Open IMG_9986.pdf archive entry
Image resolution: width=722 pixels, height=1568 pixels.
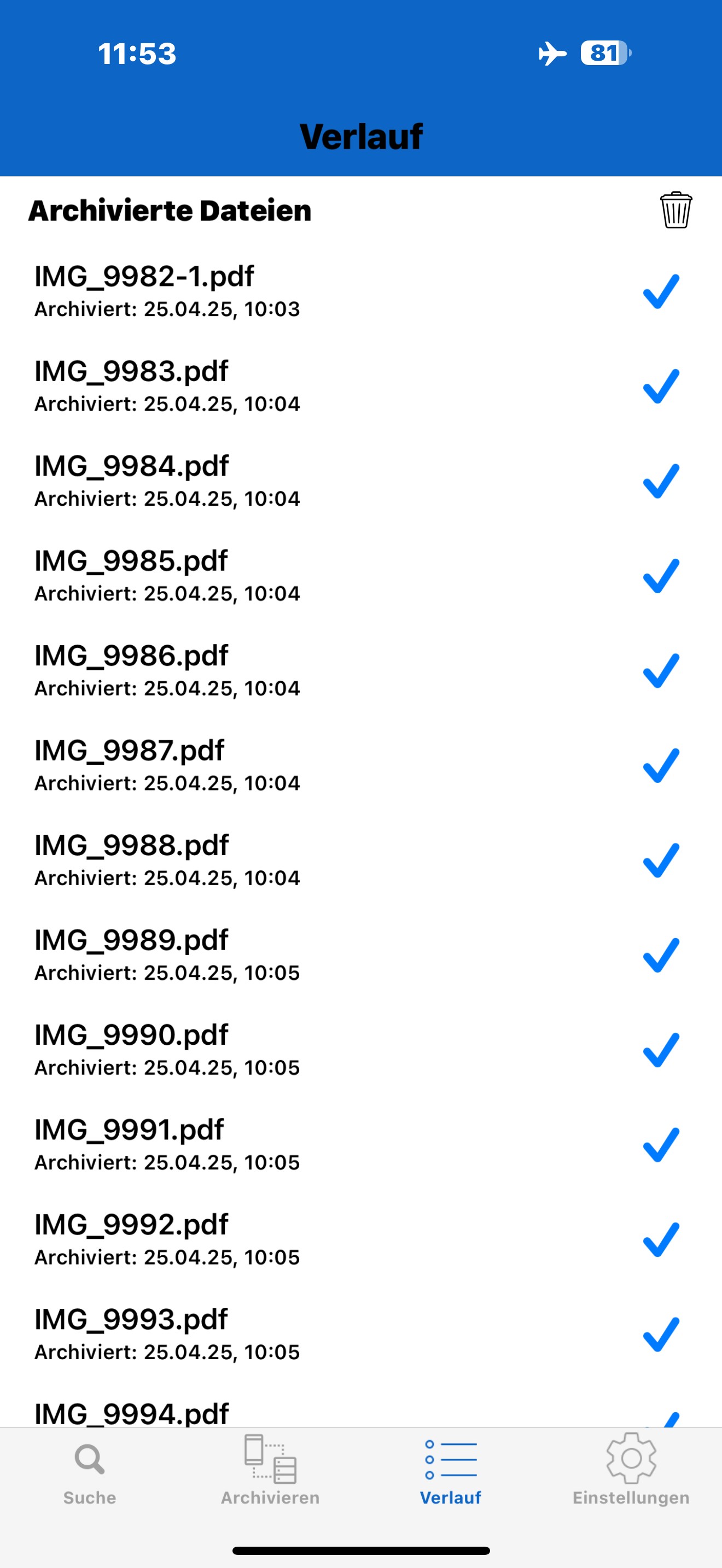(131, 671)
